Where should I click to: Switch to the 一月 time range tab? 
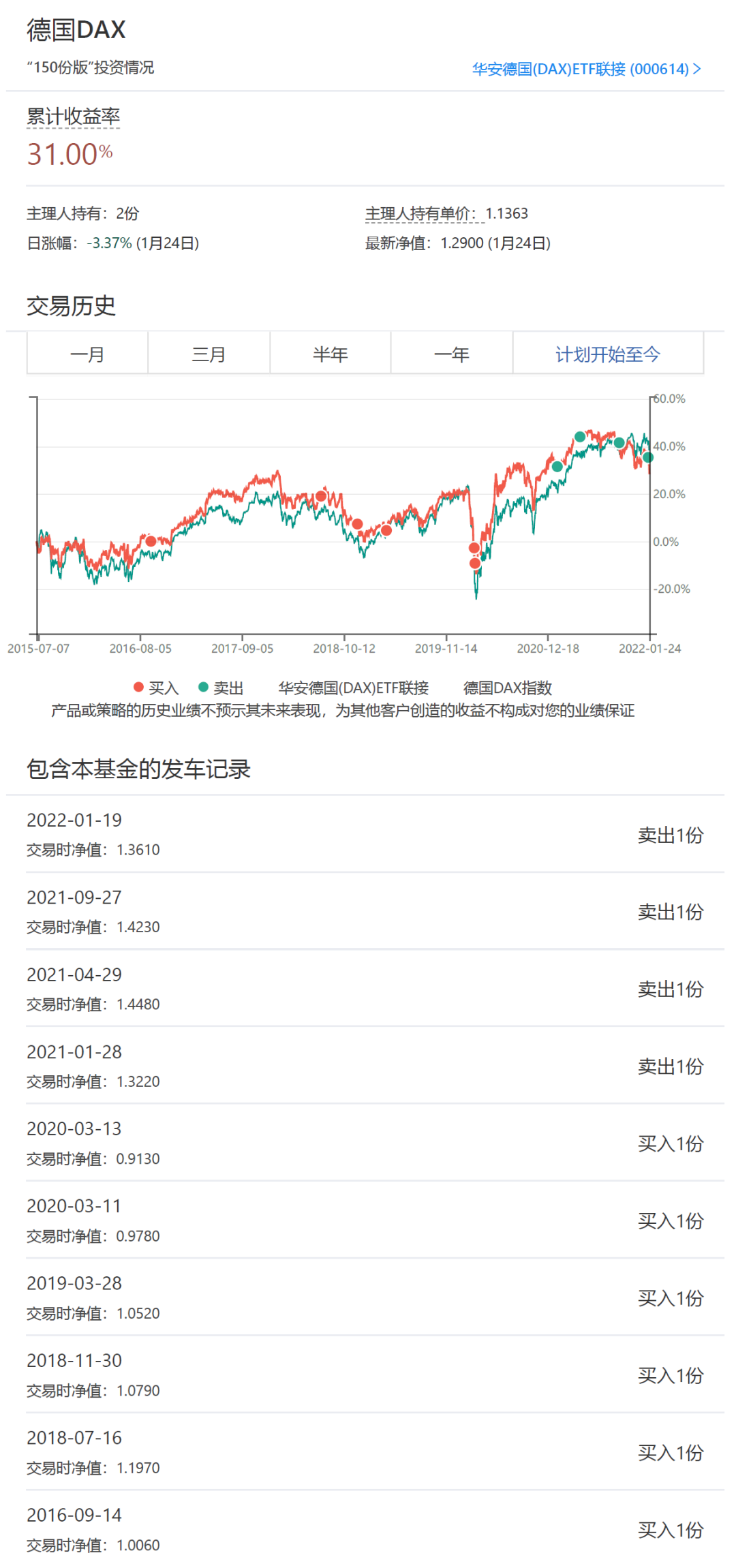click(86, 354)
